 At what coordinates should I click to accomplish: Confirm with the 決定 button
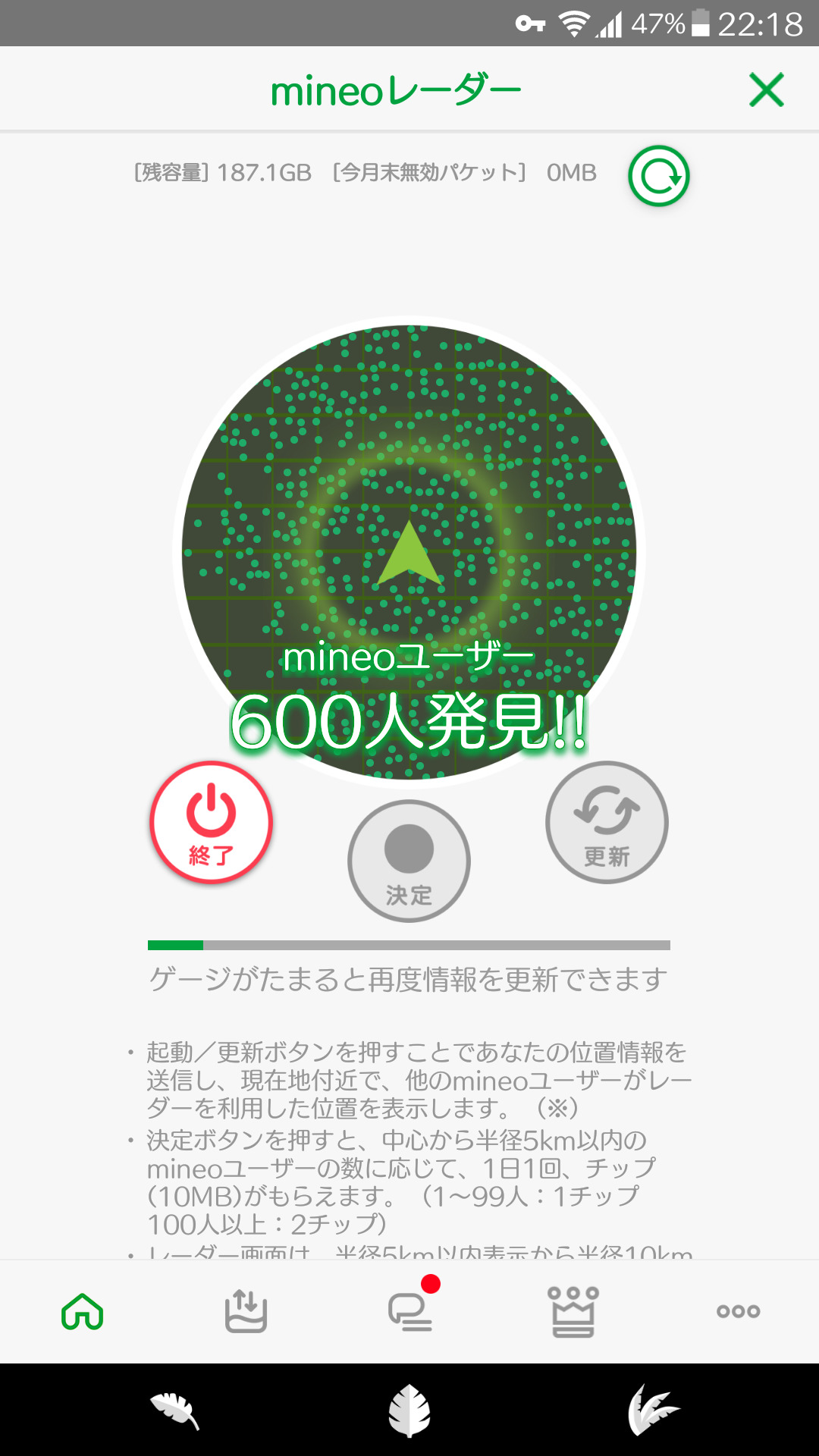[x=409, y=861]
